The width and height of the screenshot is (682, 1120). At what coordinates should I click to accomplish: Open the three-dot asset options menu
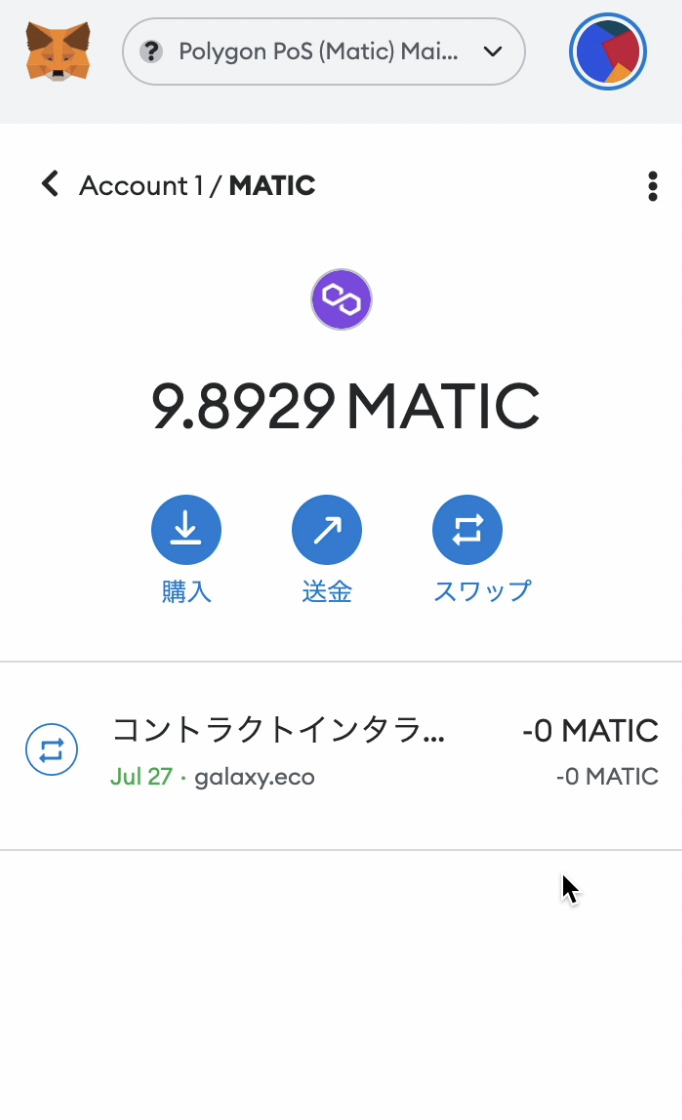[x=652, y=186]
